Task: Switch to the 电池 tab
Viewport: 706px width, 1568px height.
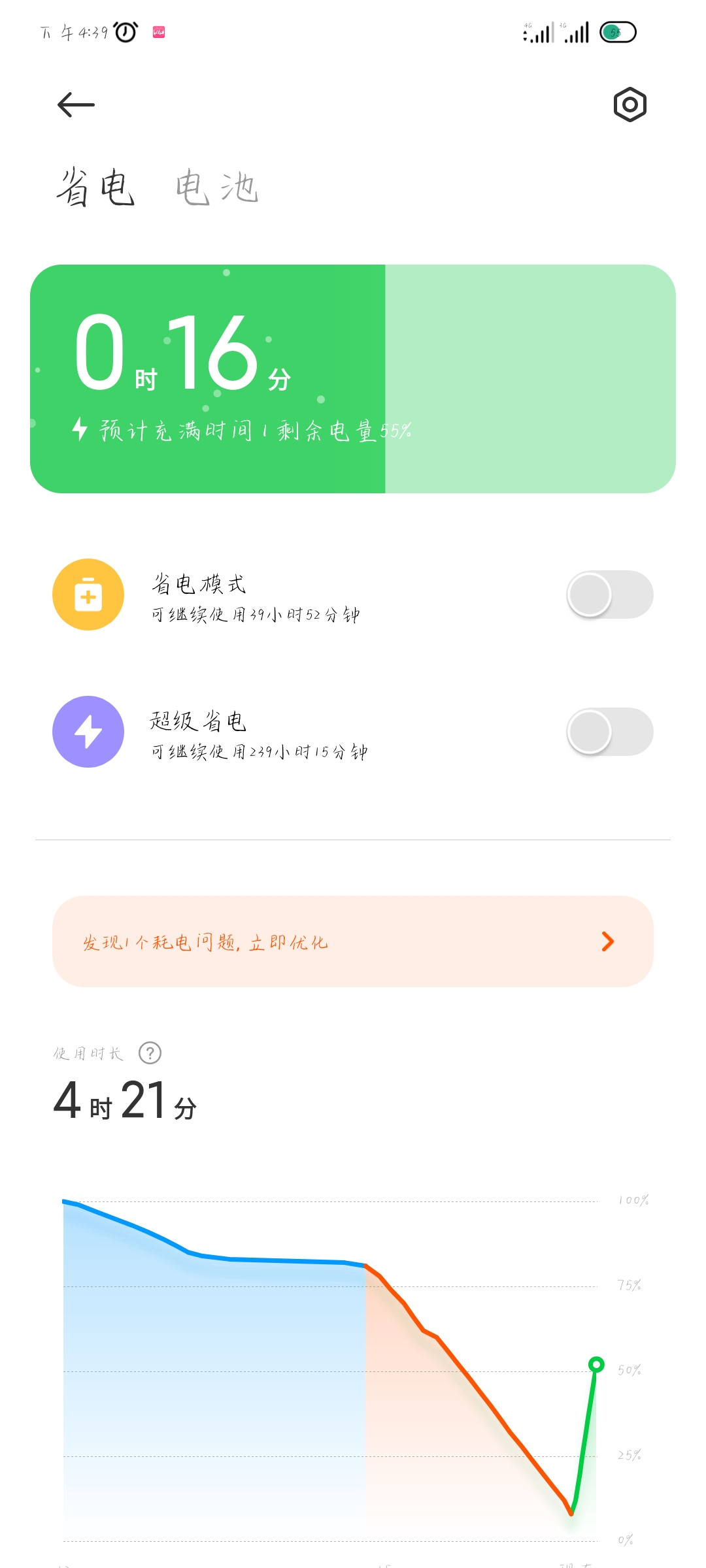Action: click(217, 188)
